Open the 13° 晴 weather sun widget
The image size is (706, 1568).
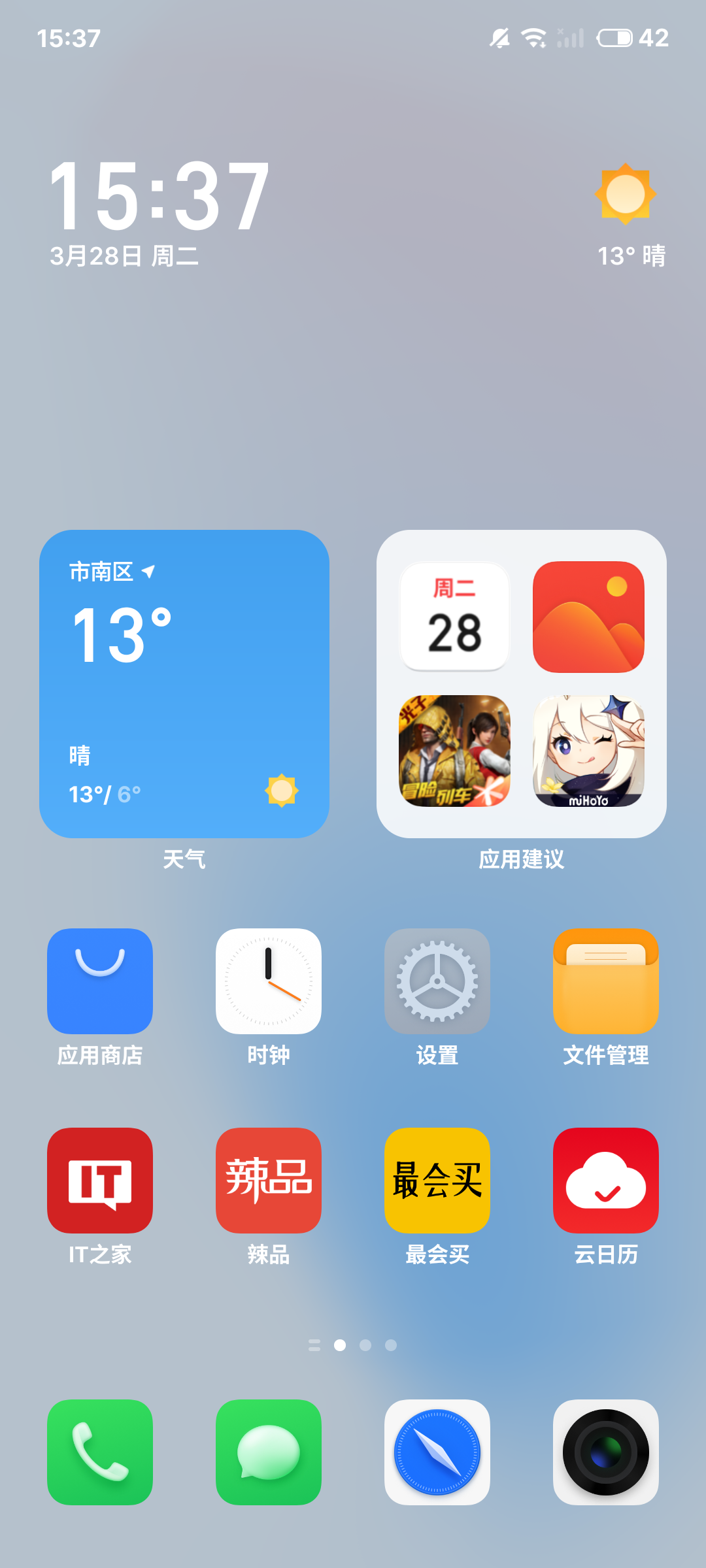pyautogui.click(x=629, y=216)
